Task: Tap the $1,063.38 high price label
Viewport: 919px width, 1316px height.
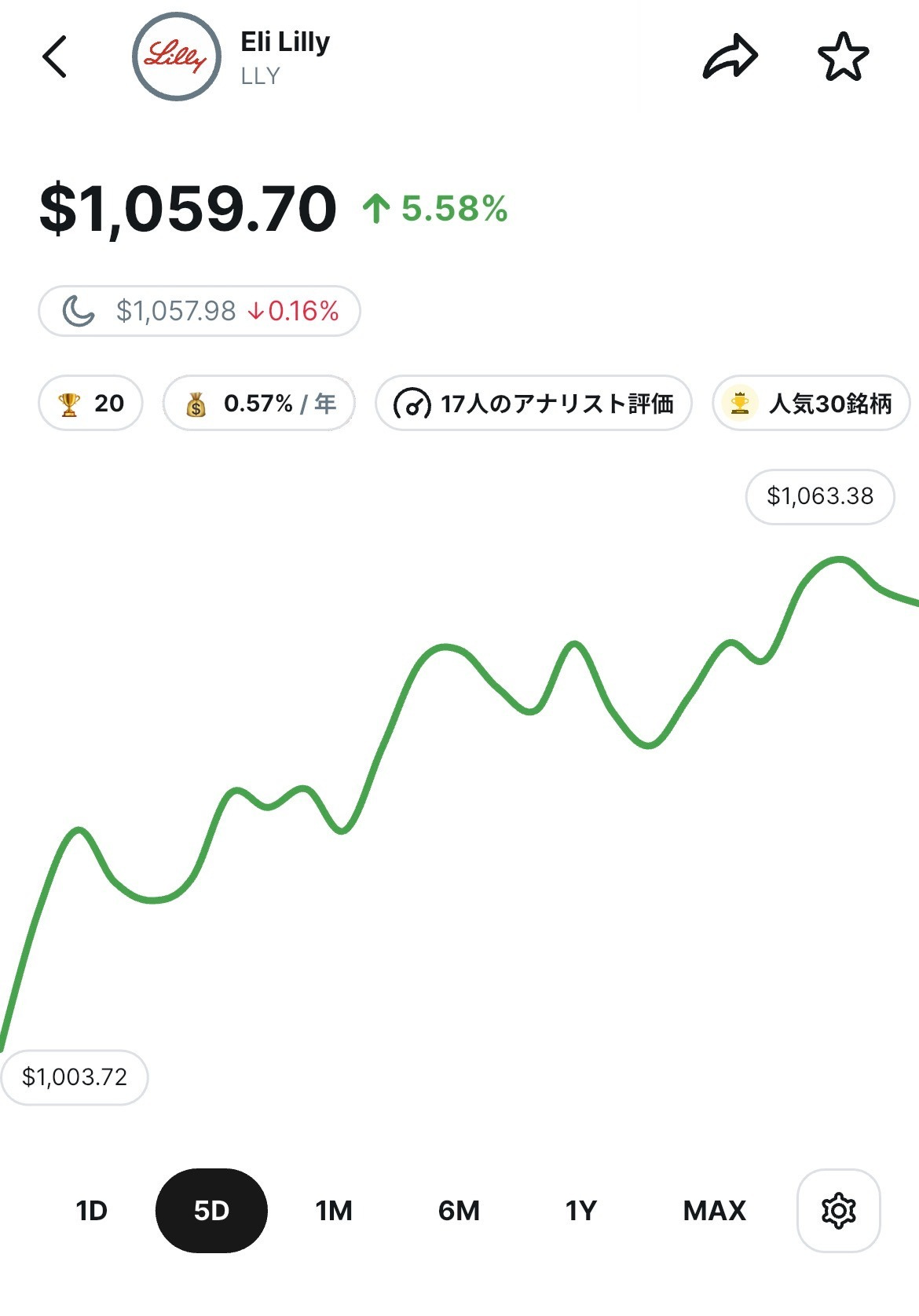Action: click(x=819, y=497)
